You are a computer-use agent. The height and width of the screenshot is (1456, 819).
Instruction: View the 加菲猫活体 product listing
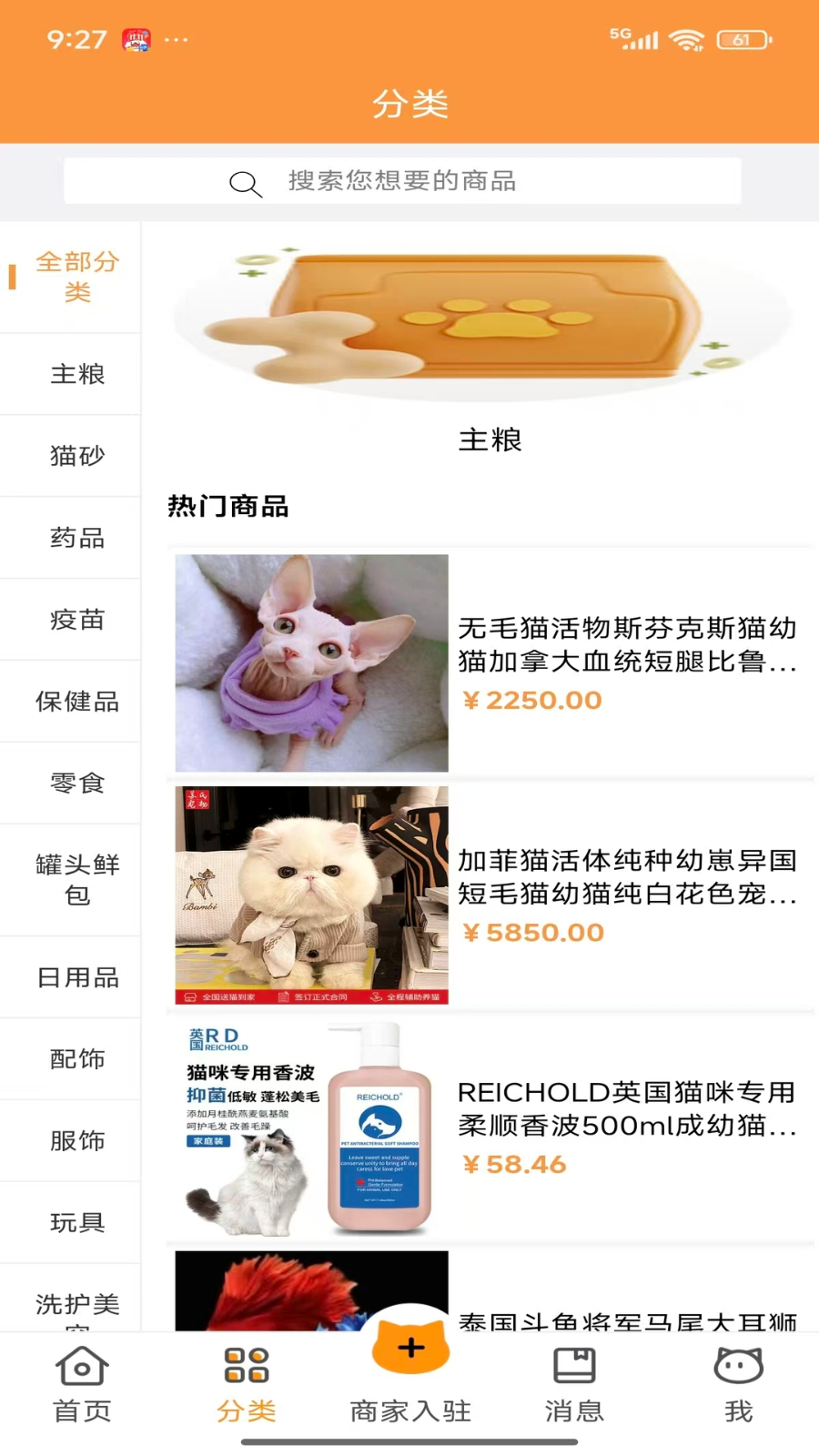pos(490,895)
